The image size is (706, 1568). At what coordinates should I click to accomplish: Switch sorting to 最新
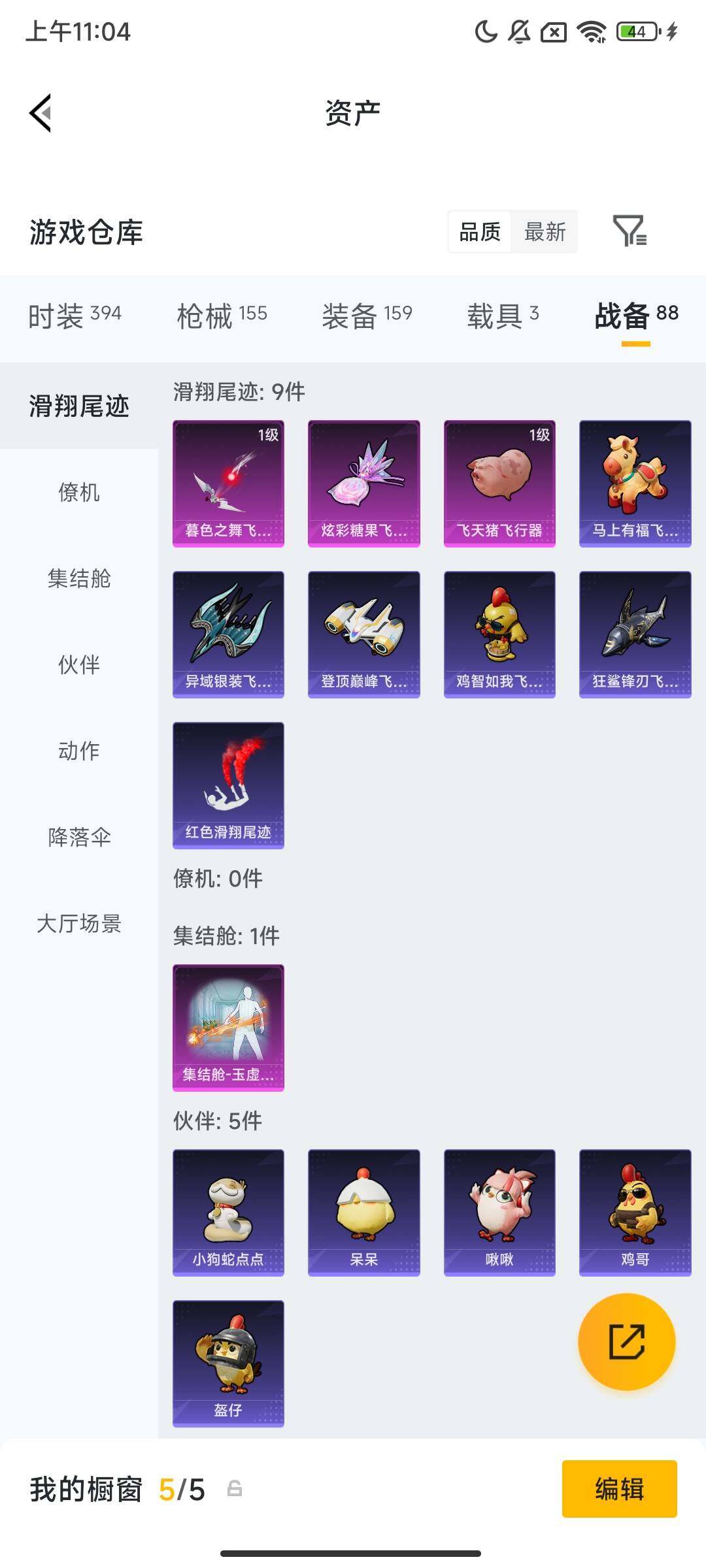coord(545,232)
